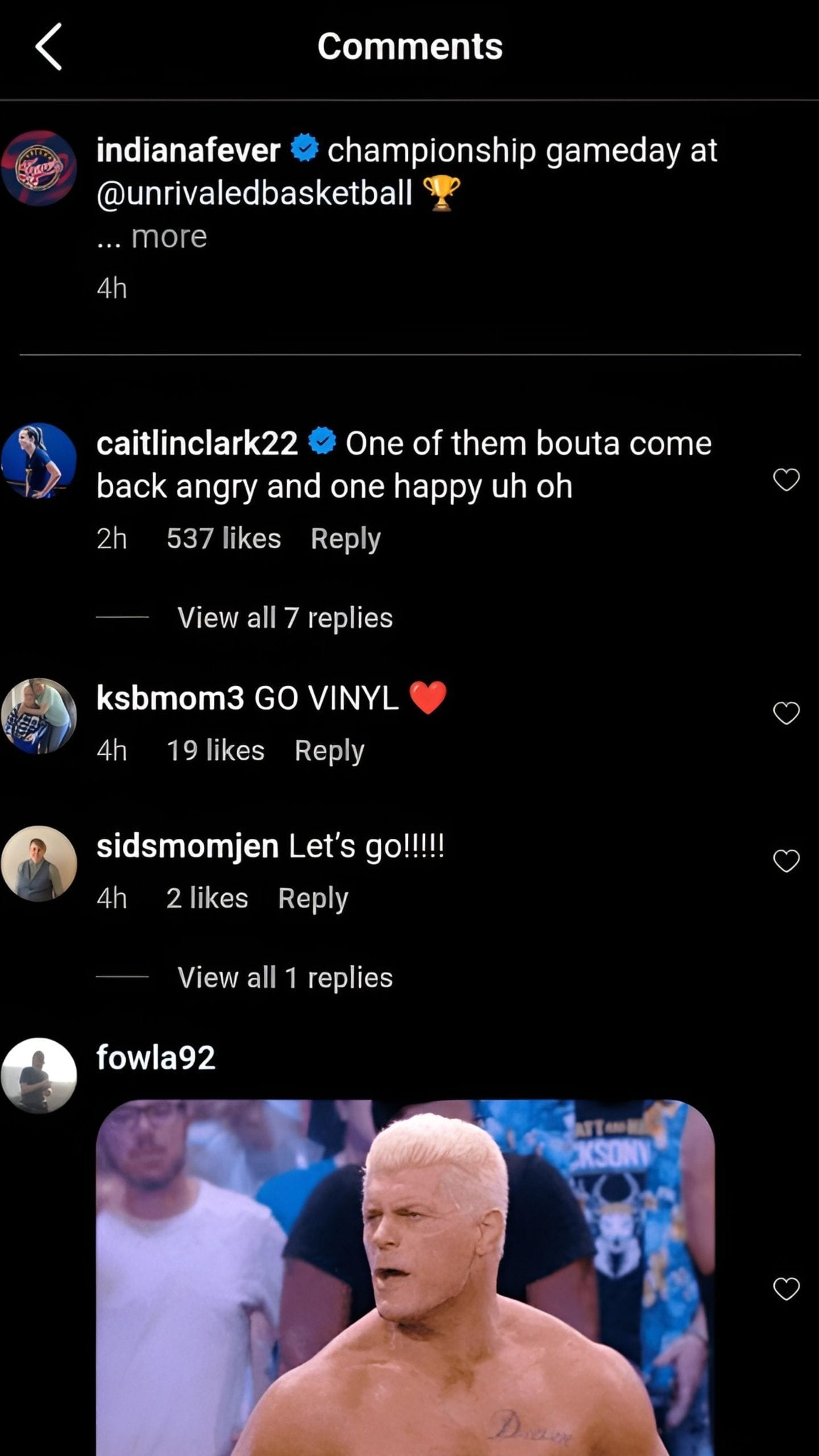View the 537 likes on Caitlin's comment
The image size is (819, 1456).
[224, 537]
